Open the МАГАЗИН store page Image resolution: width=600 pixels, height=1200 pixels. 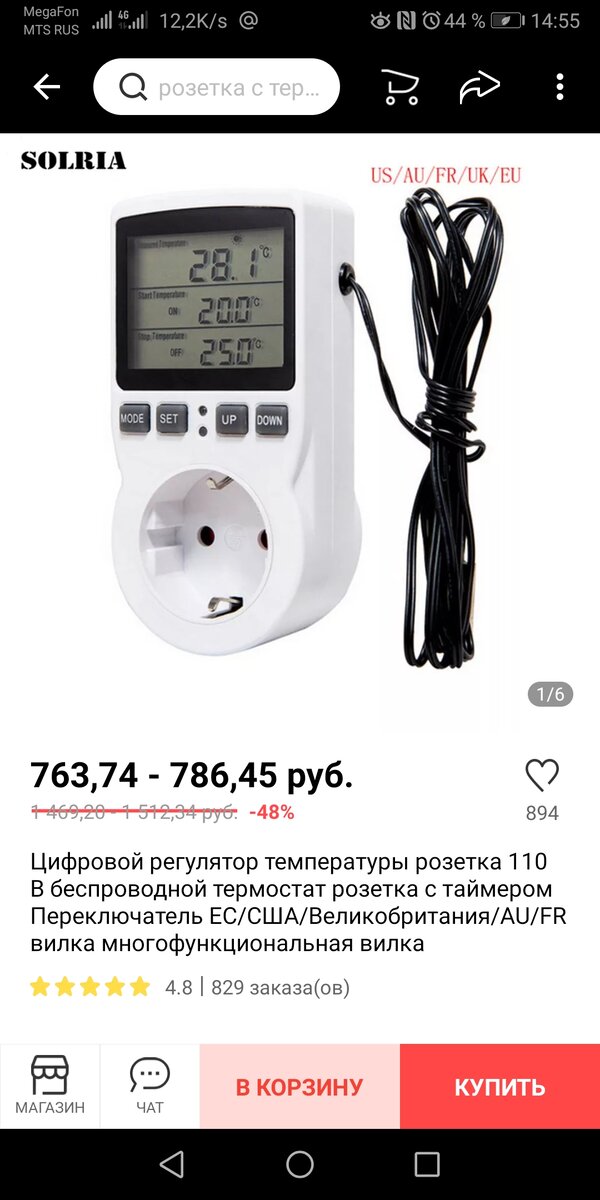pos(50,1085)
